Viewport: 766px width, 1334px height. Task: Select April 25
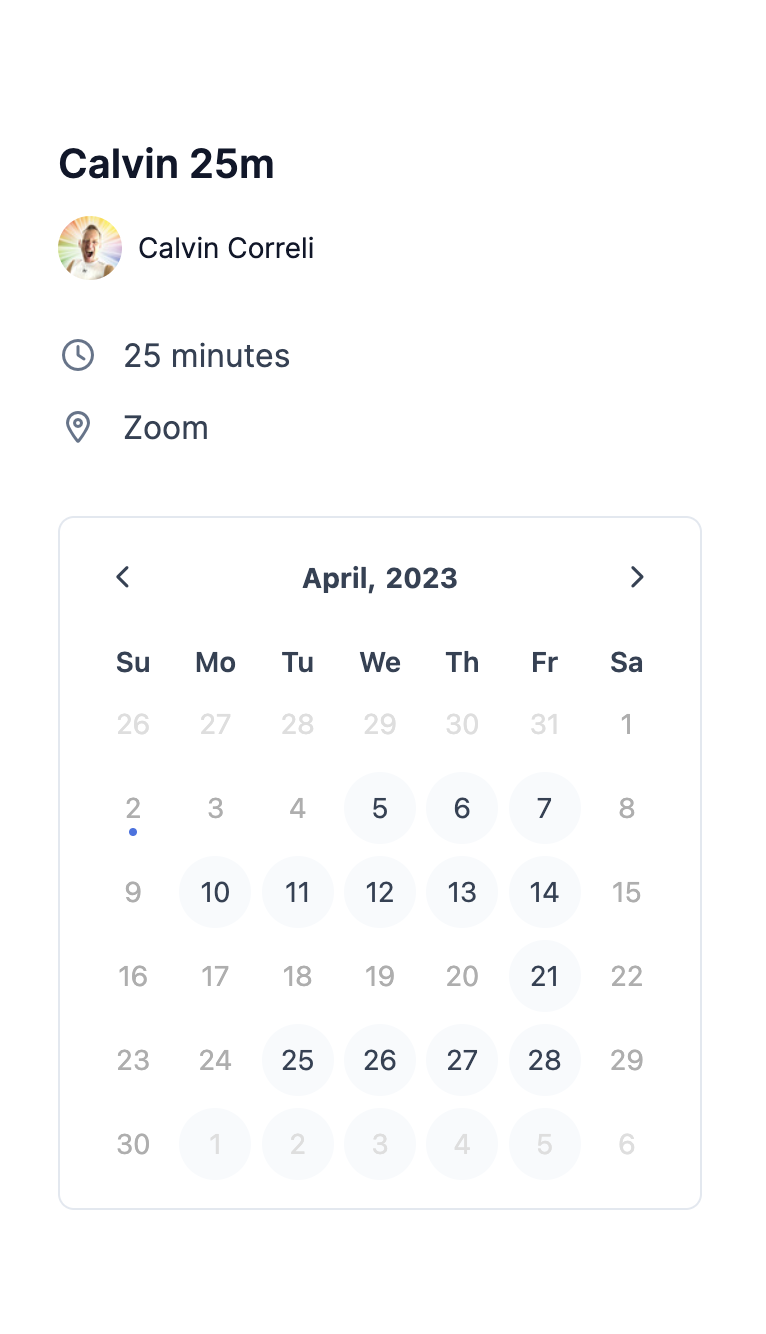click(x=298, y=1060)
